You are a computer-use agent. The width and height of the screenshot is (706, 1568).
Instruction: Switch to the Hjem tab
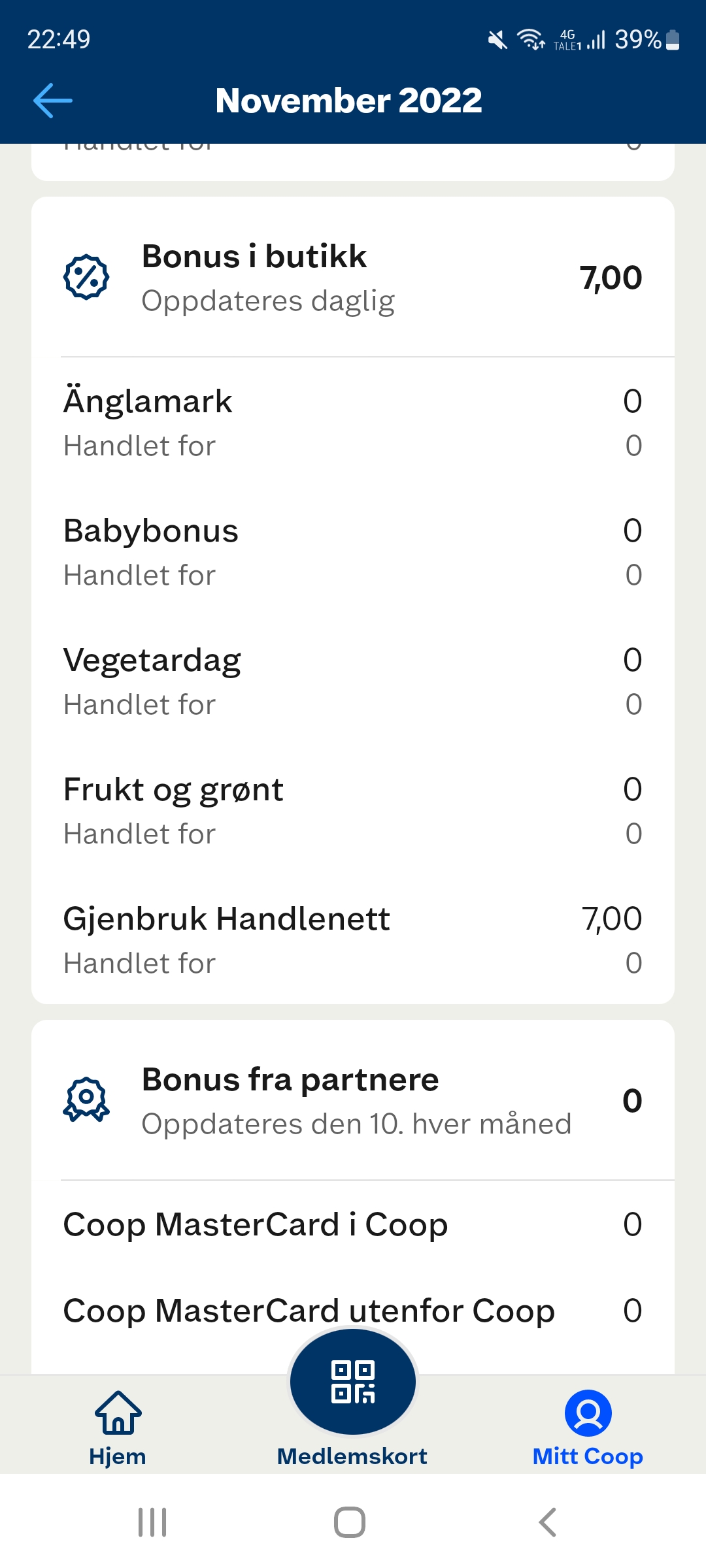(118, 1428)
